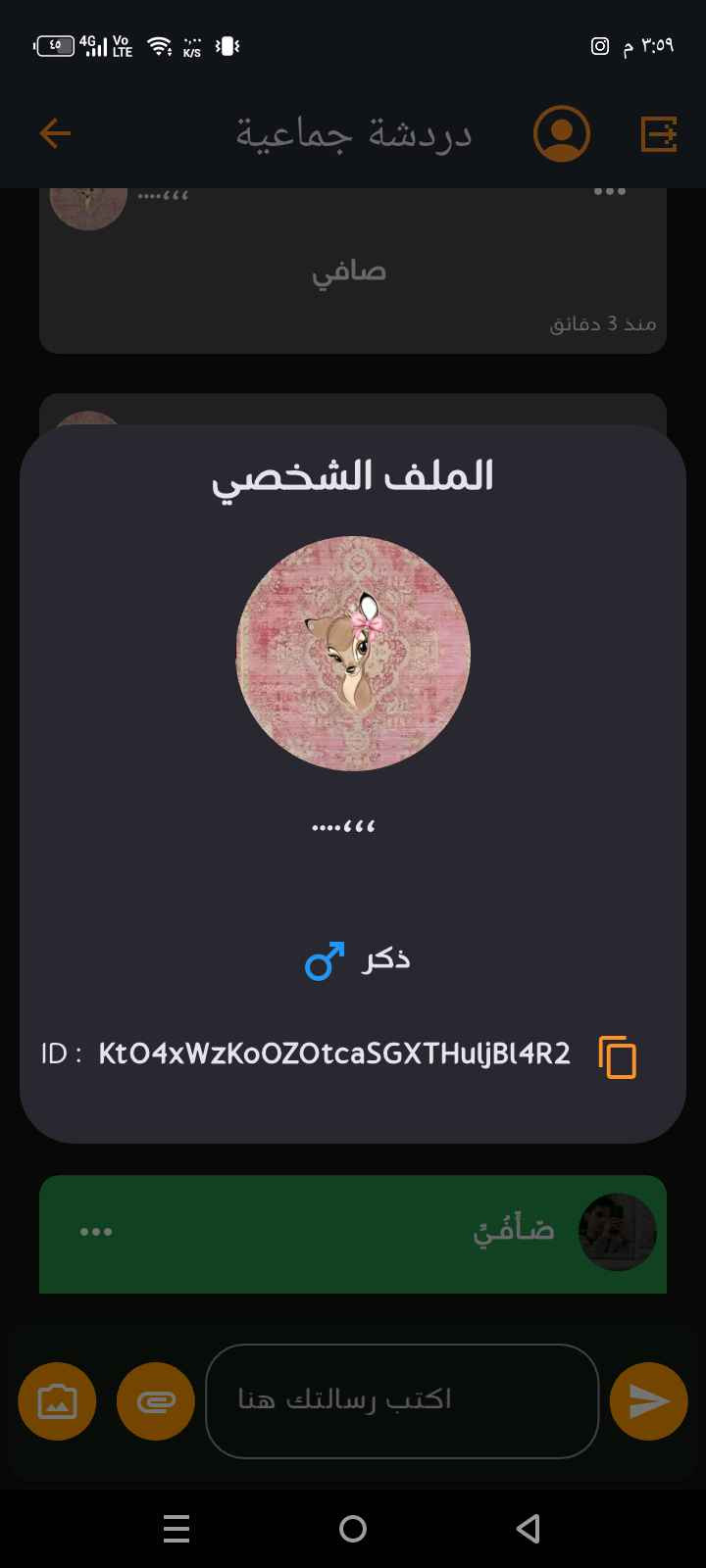View the enlarged profile picture
This screenshot has width=706, height=1568.
[x=353, y=653]
